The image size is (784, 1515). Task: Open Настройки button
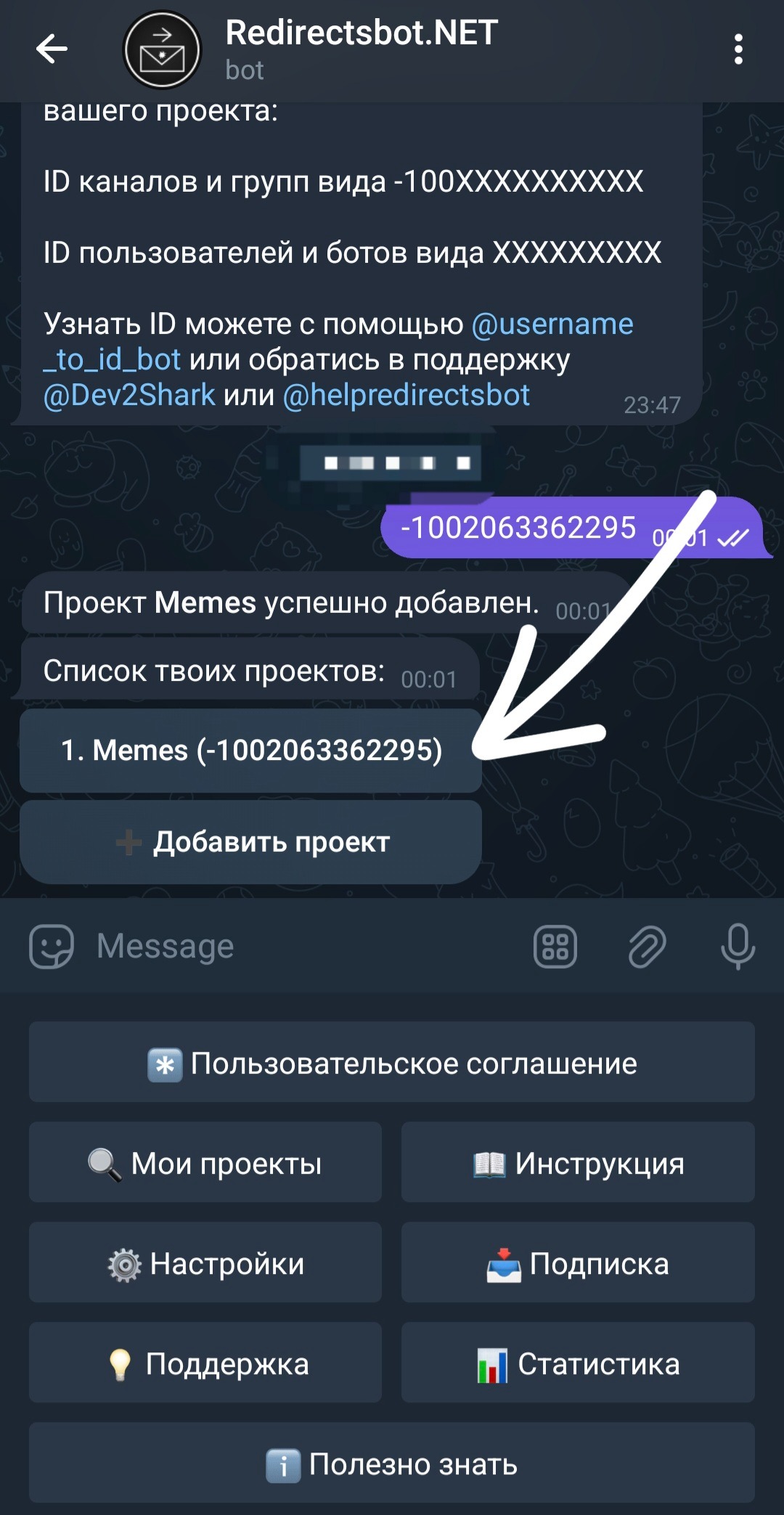(205, 1263)
